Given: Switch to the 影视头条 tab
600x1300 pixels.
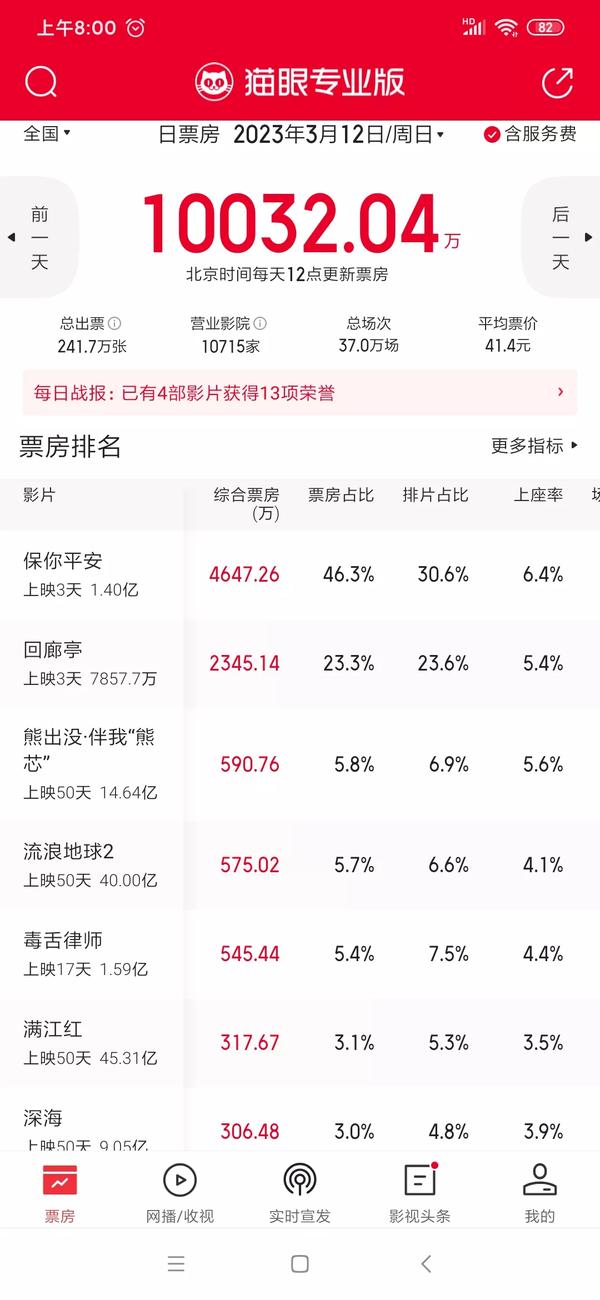Looking at the screenshot, I should (420, 1194).
